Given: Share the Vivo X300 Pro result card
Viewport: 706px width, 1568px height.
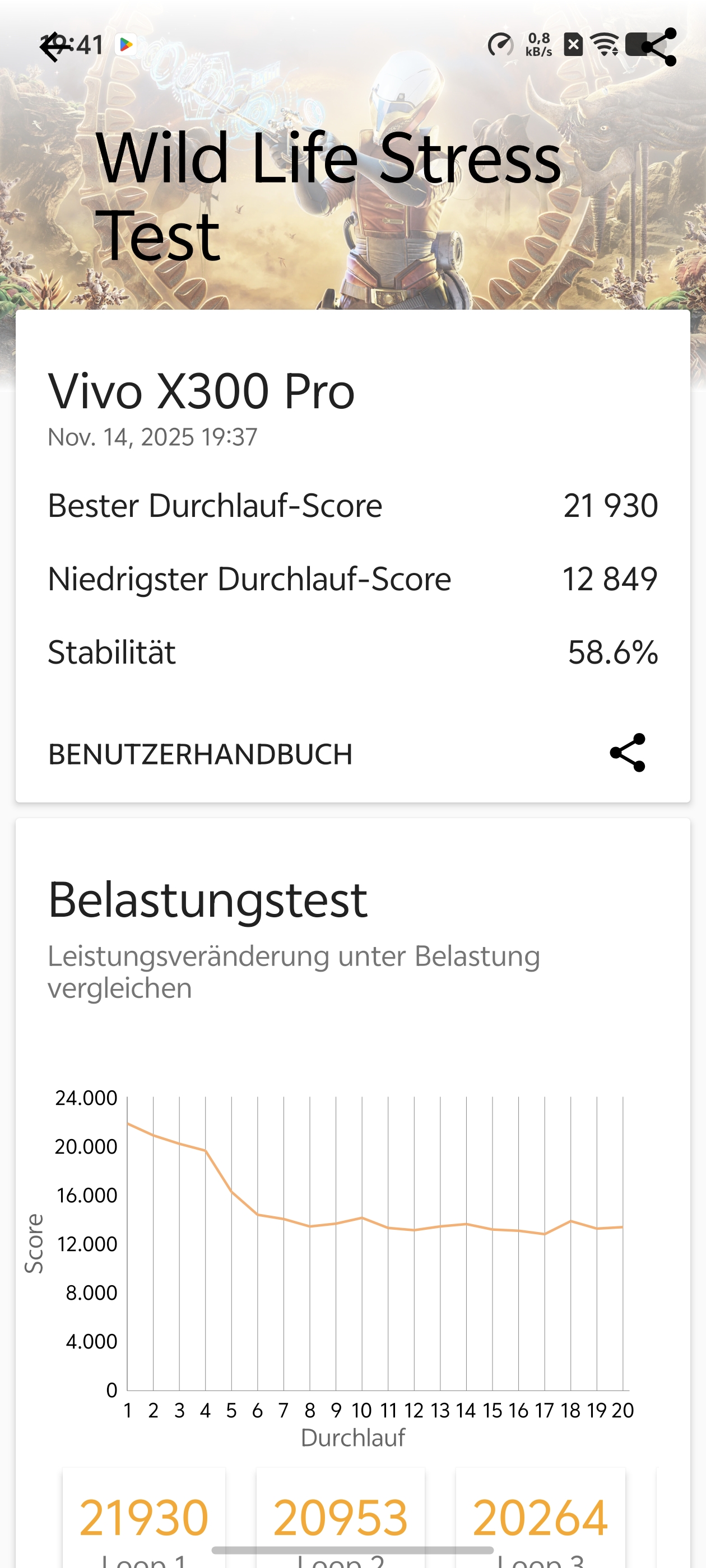Looking at the screenshot, I should point(627,753).
